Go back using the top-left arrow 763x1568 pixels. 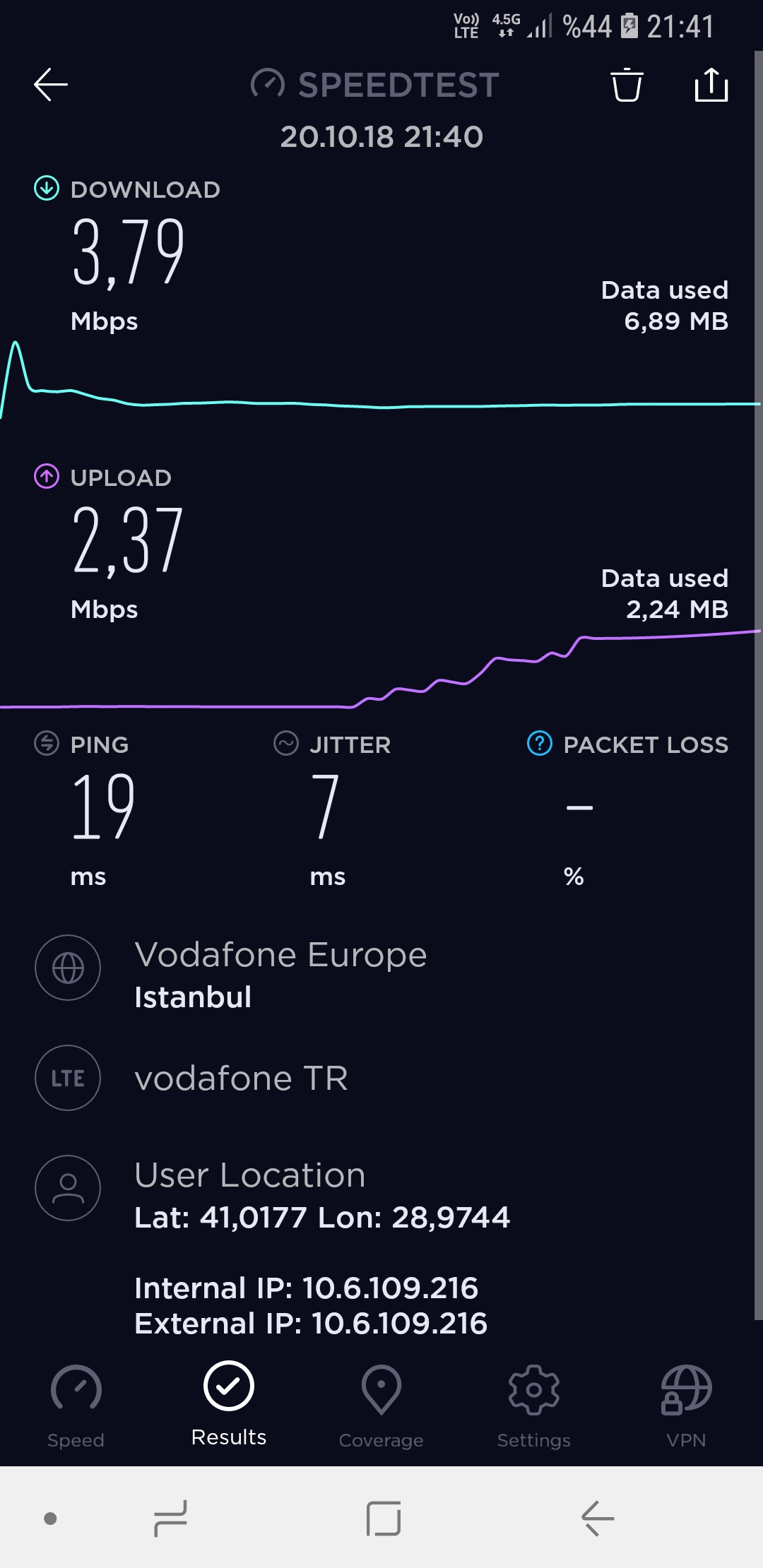(x=51, y=85)
